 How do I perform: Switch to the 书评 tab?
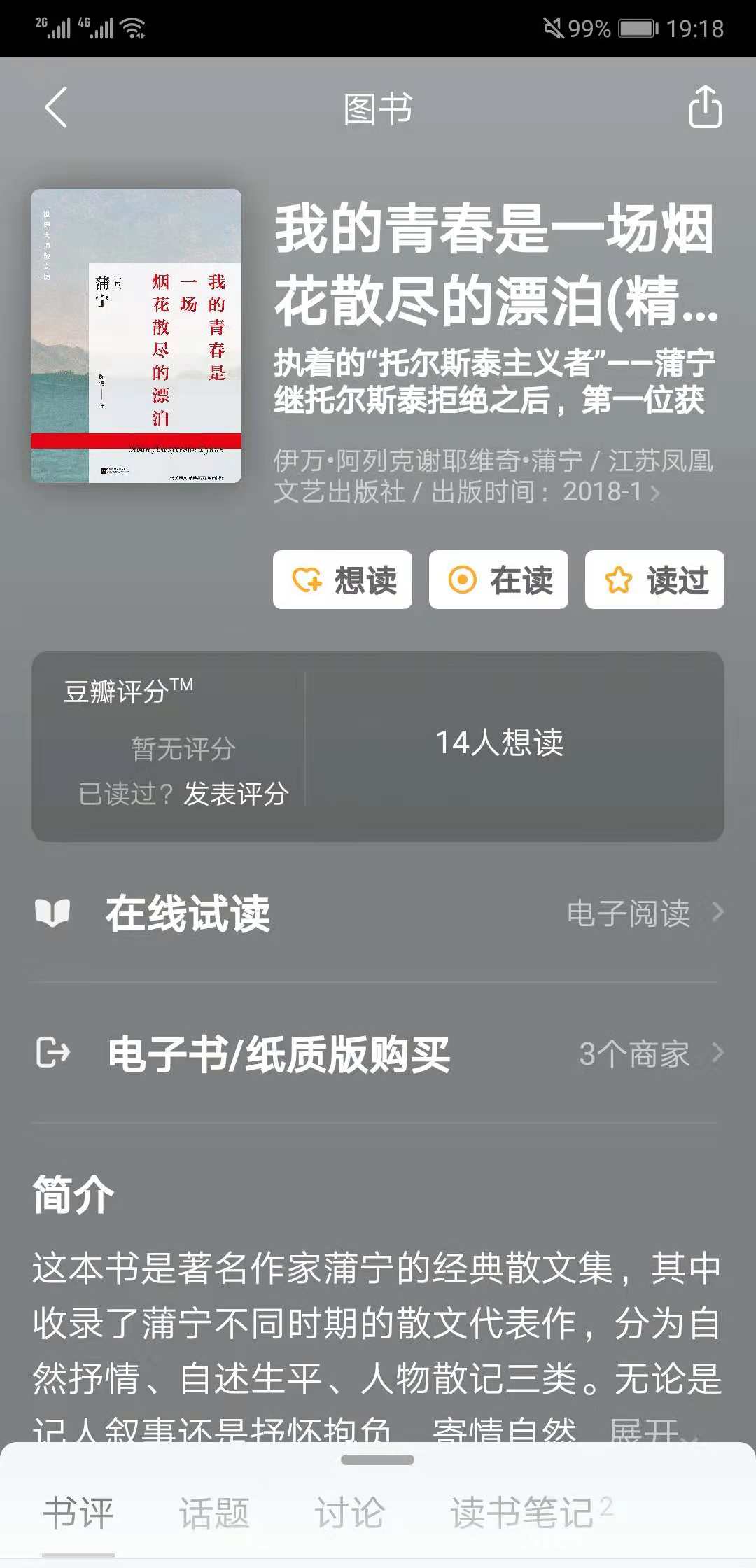point(78,1512)
